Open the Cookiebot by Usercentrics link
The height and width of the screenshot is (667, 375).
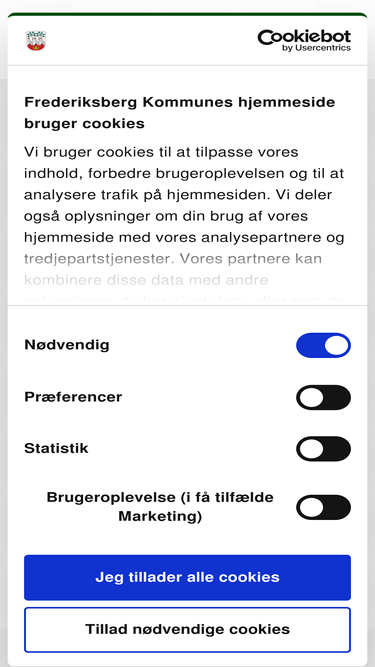(304, 40)
